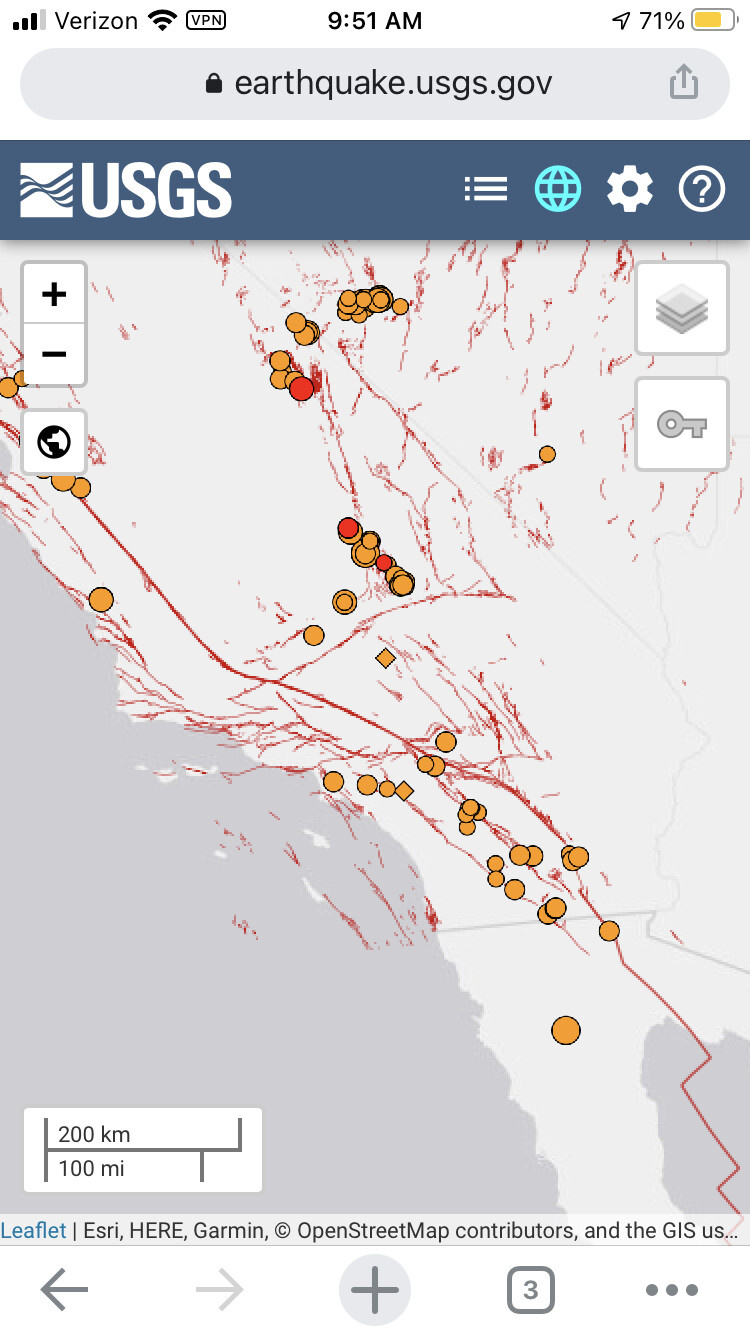The height and width of the screenshot is (1334, 750).
Task: Tap the Leaflet attribution link
Action: (x=33, y=1230)
